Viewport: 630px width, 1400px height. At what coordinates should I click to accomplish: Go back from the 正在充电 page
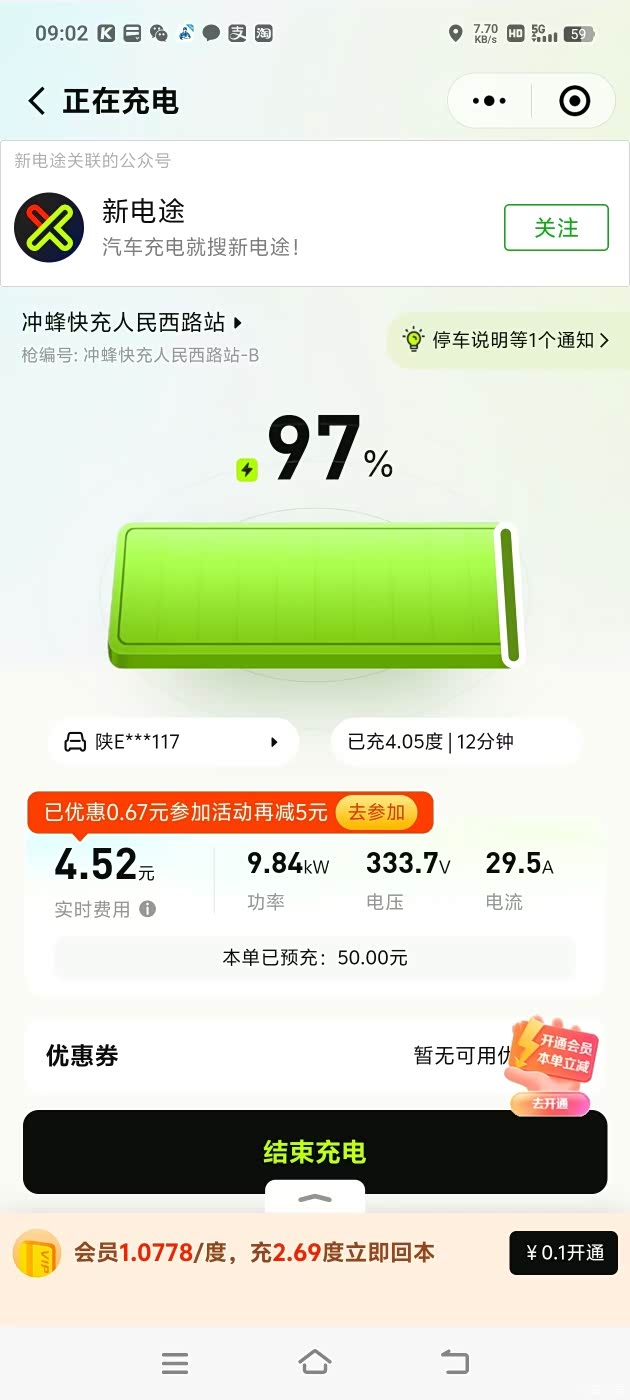coord(37,101)
